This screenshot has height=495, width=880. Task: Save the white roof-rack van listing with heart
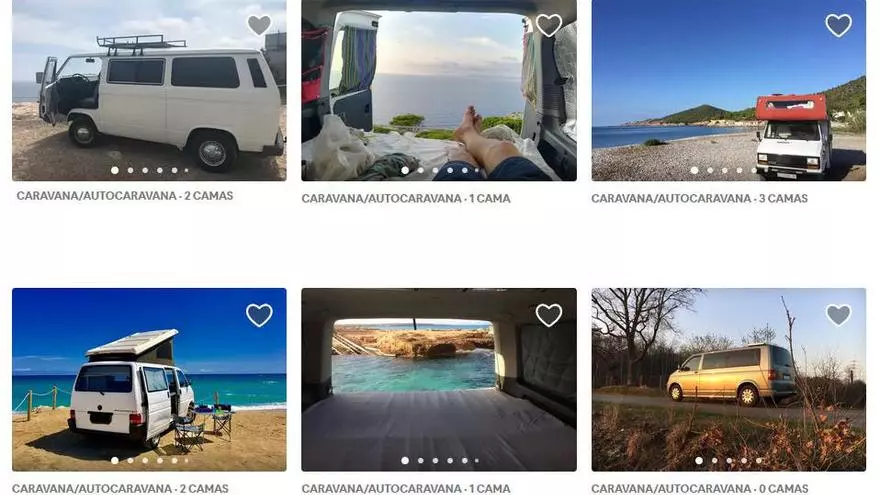259,26
